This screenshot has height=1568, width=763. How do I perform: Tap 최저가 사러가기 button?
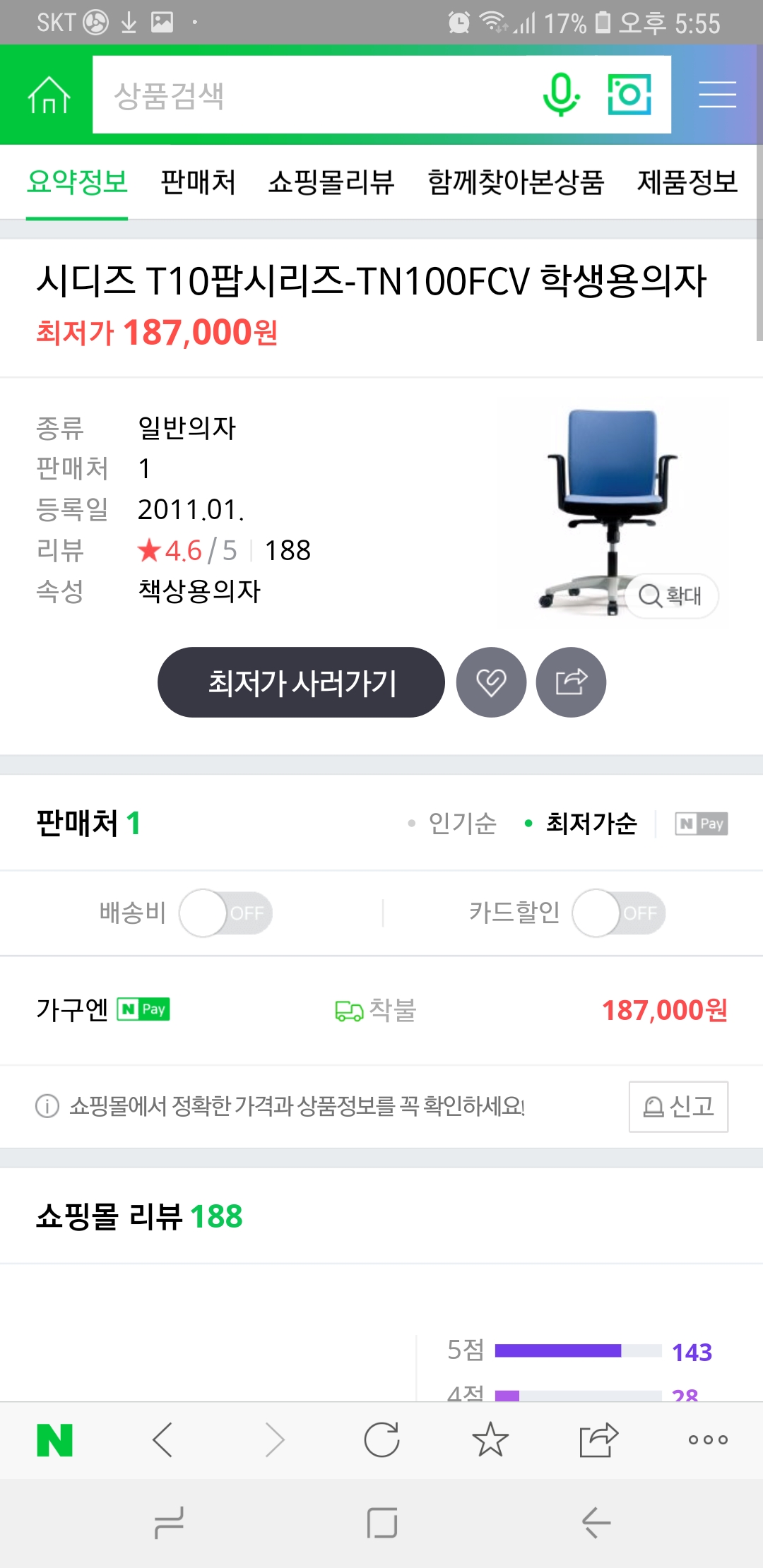pyautogui.click(x=302, y=682)
